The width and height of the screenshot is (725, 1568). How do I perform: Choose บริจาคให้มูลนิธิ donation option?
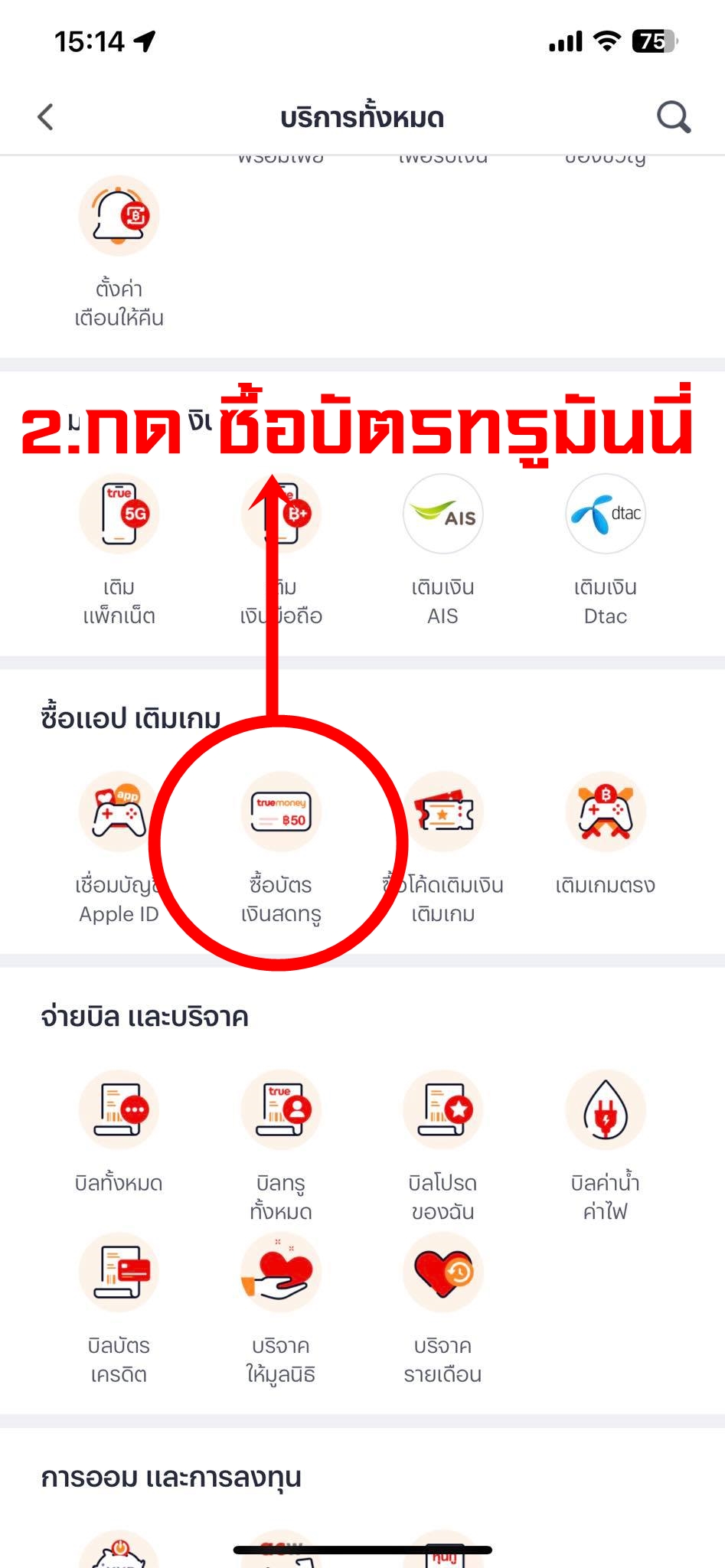[281, 1272]
